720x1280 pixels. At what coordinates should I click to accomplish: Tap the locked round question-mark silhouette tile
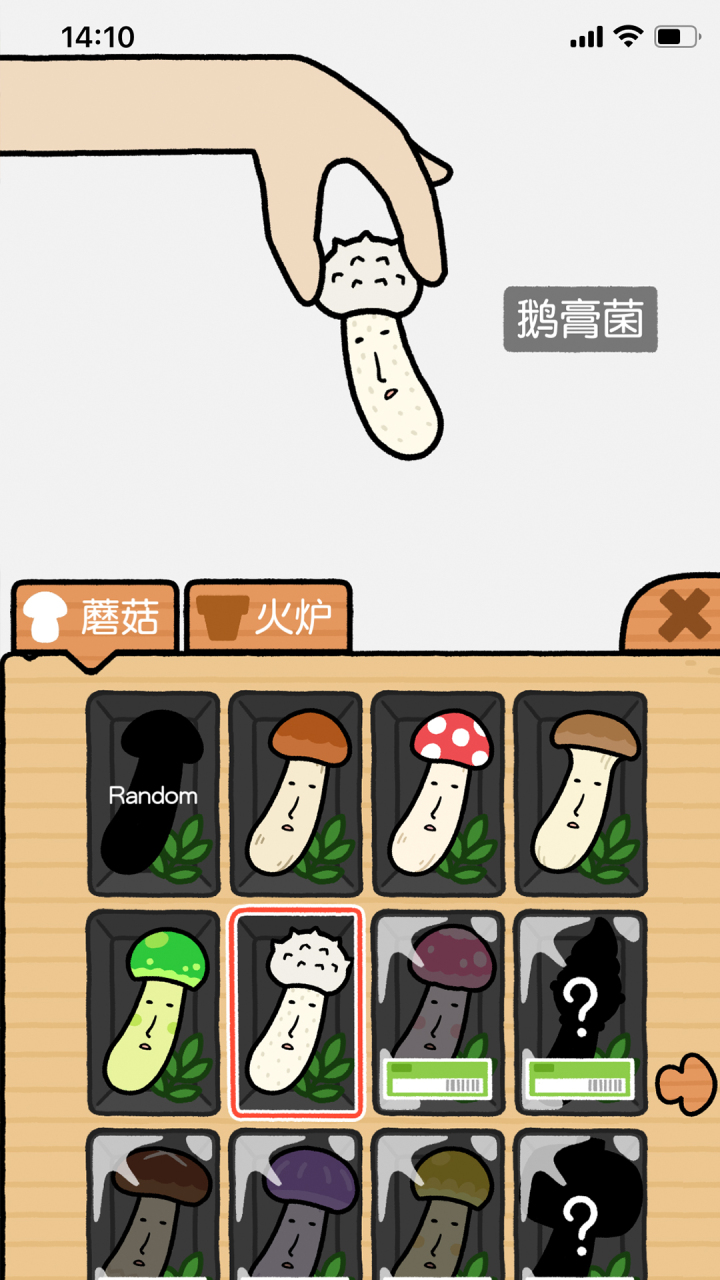(x=581, y=1205)
